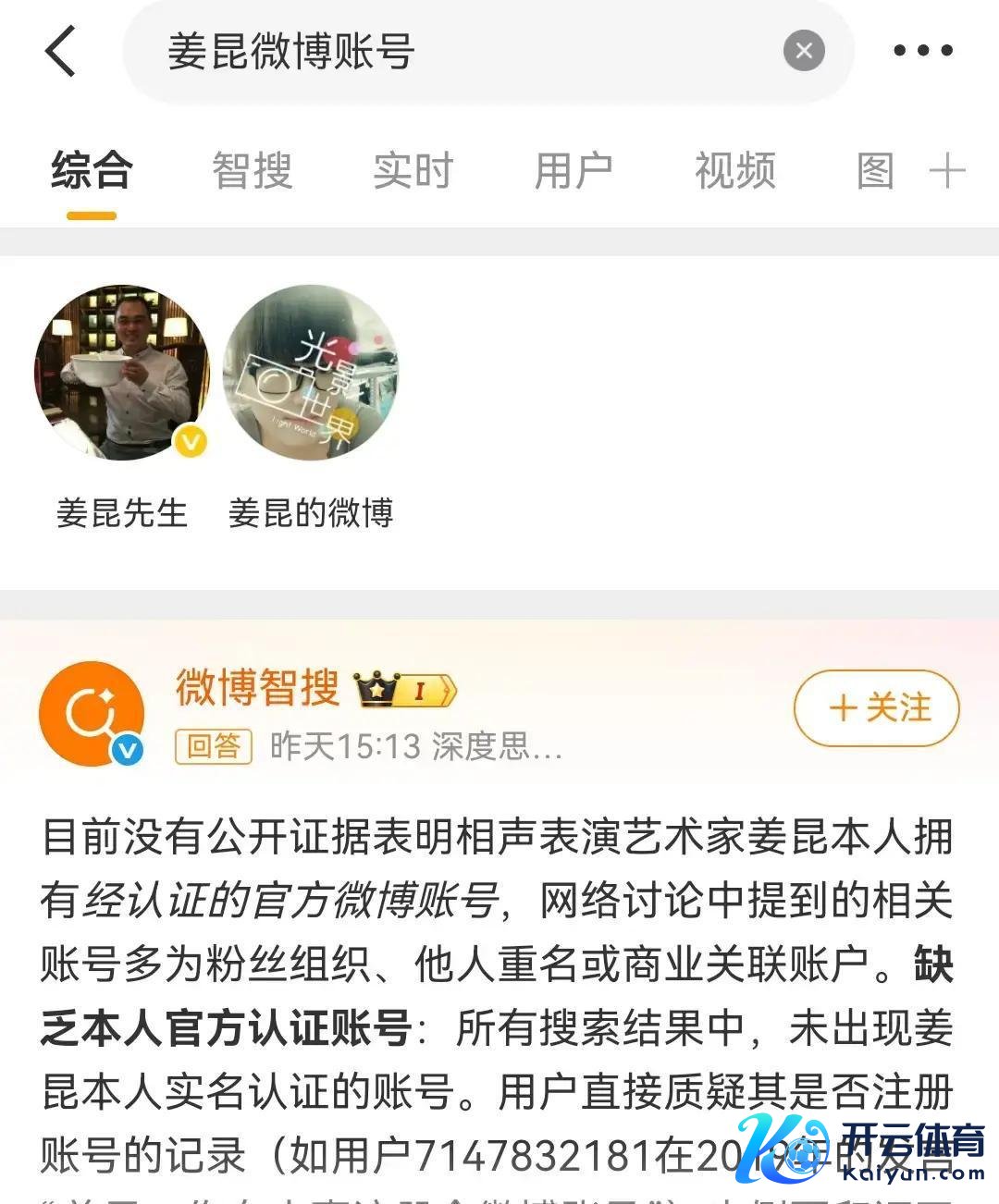Image resolution: width=999 pixels, height=1204 pixels.
Task: Tap the plus icon to add tabs
Action: click(947, 172)
